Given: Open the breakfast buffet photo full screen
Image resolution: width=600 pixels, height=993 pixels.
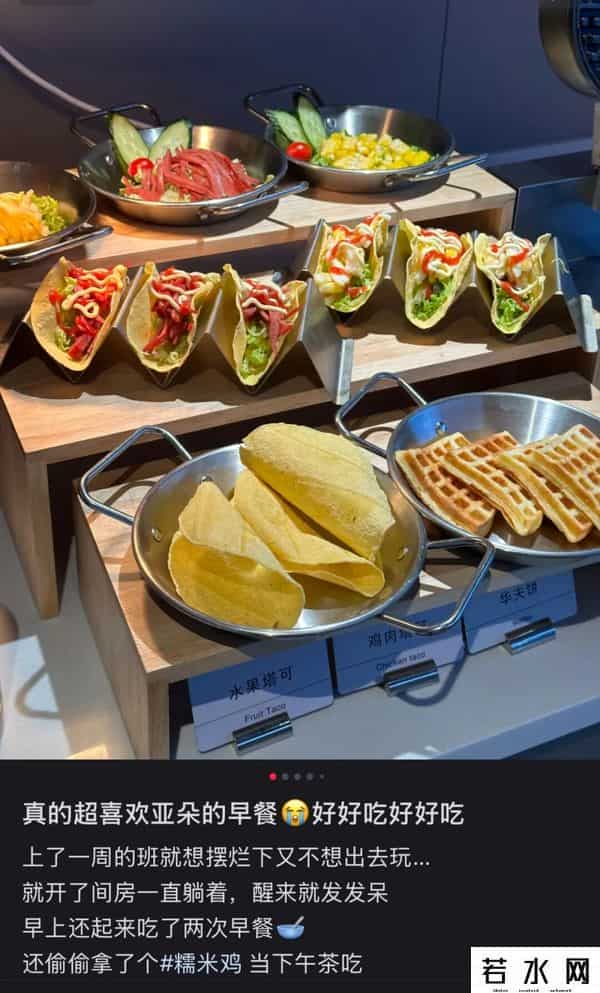Looking at the screenshot, I should coord(300,380).
